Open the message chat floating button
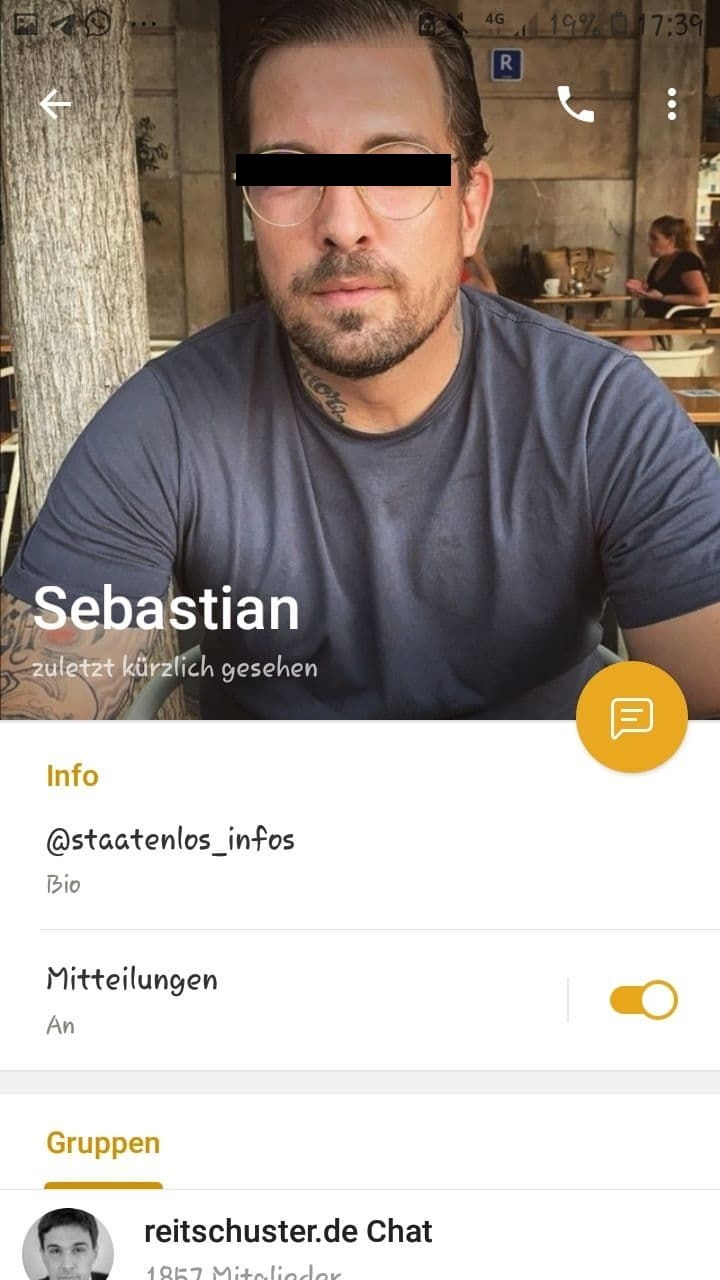The image size is (720, 1280). point(631,717)
